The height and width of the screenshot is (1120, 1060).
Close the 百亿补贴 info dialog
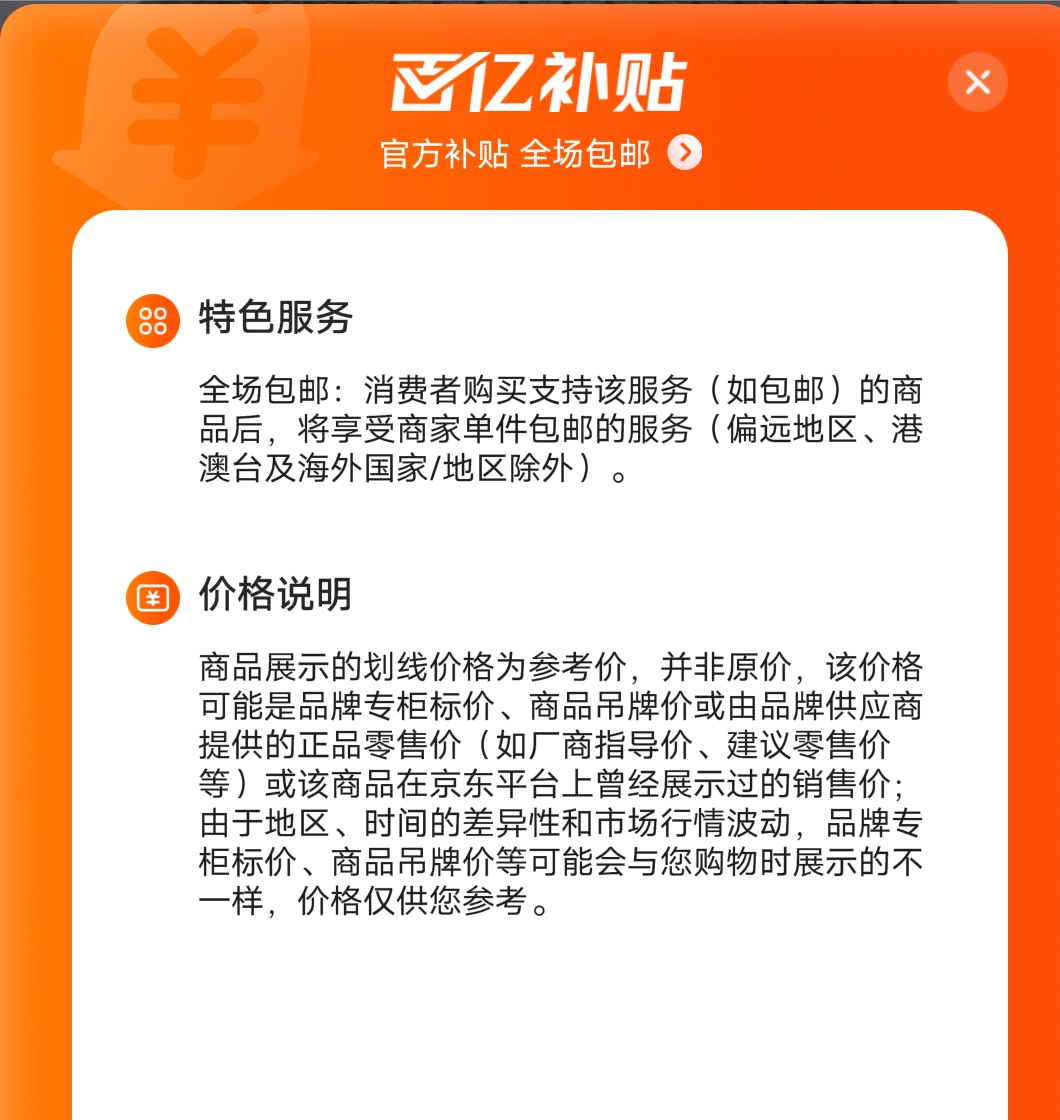tap(977, 82)
